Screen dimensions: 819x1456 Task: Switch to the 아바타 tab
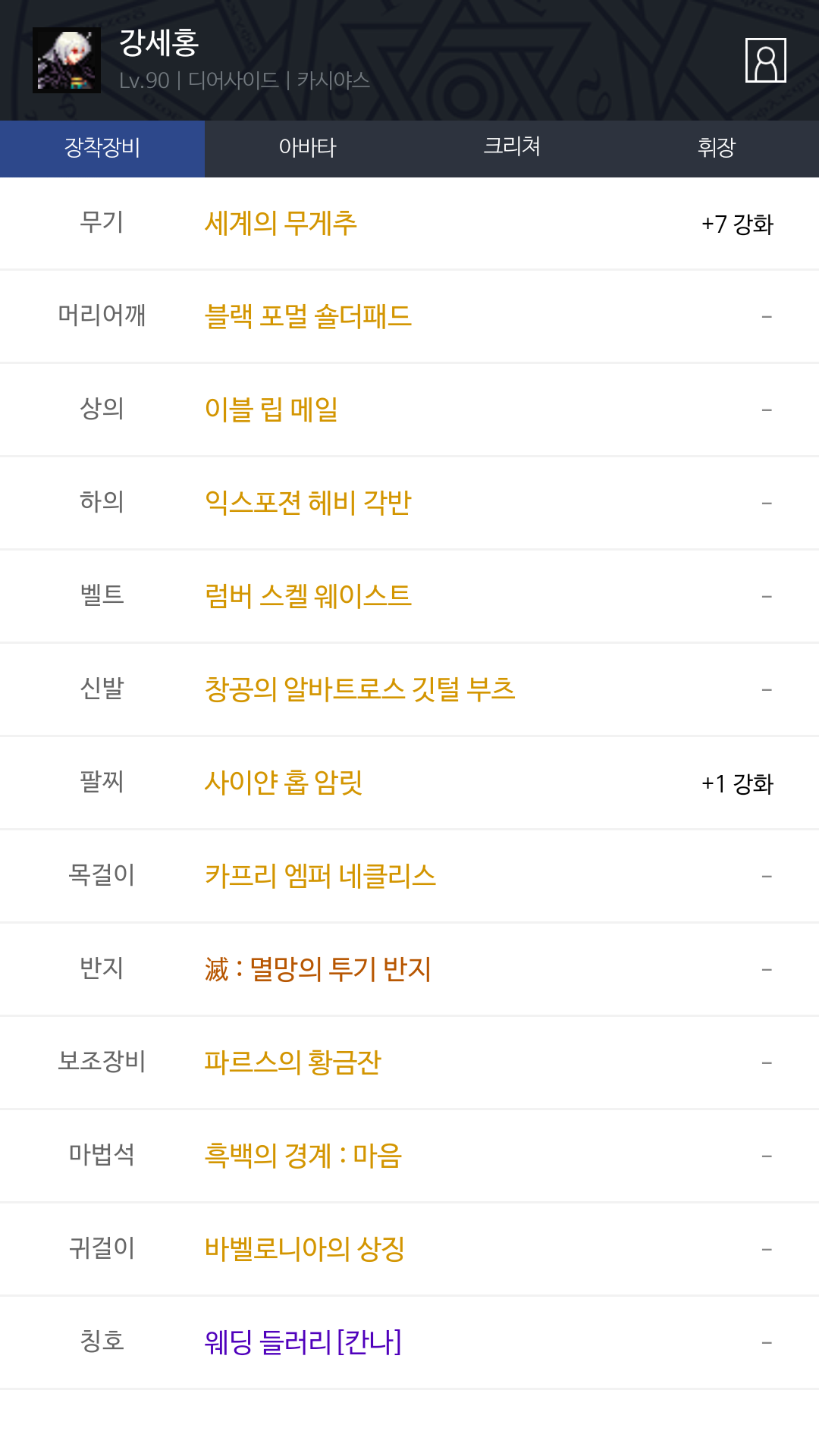(x=307, y=149)
